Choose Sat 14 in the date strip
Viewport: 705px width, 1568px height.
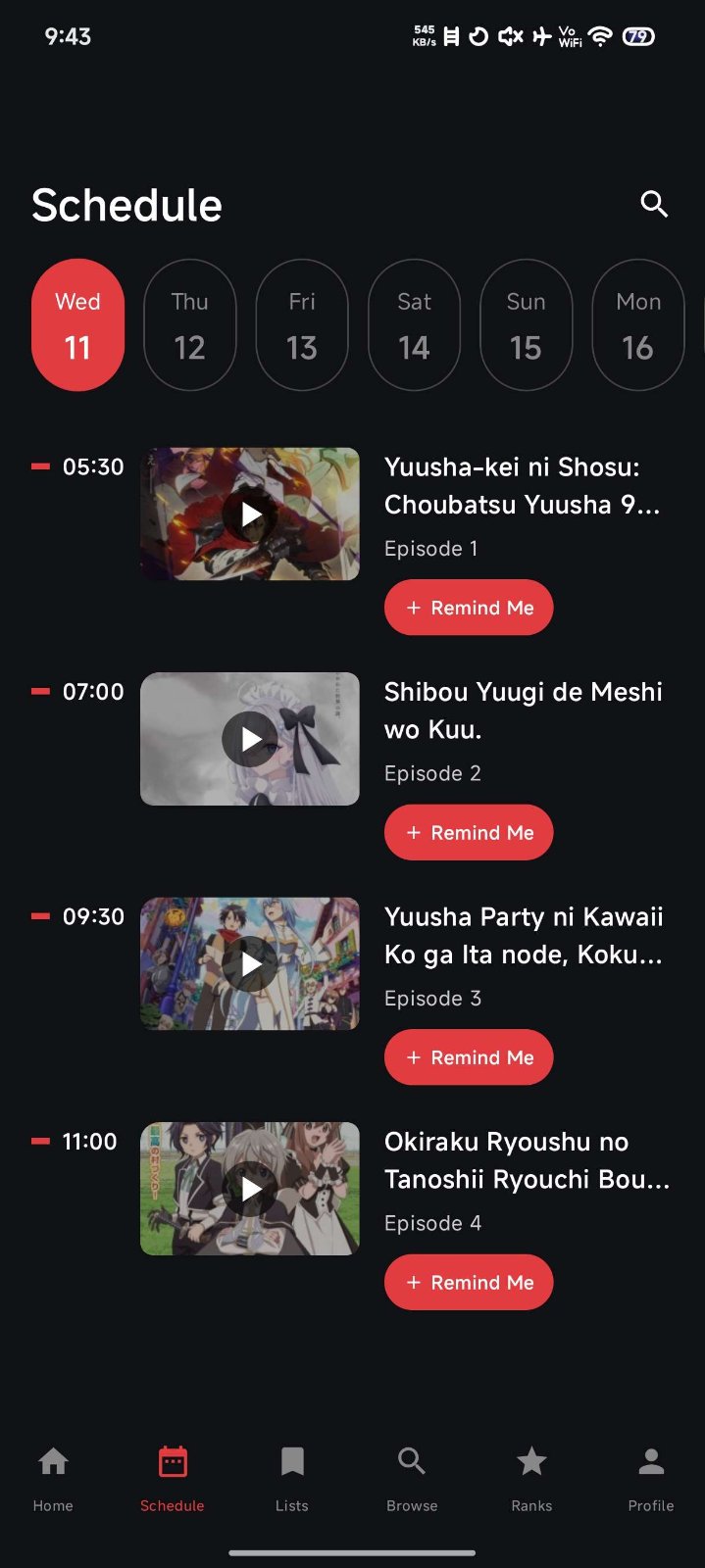[x=414, y=325]
